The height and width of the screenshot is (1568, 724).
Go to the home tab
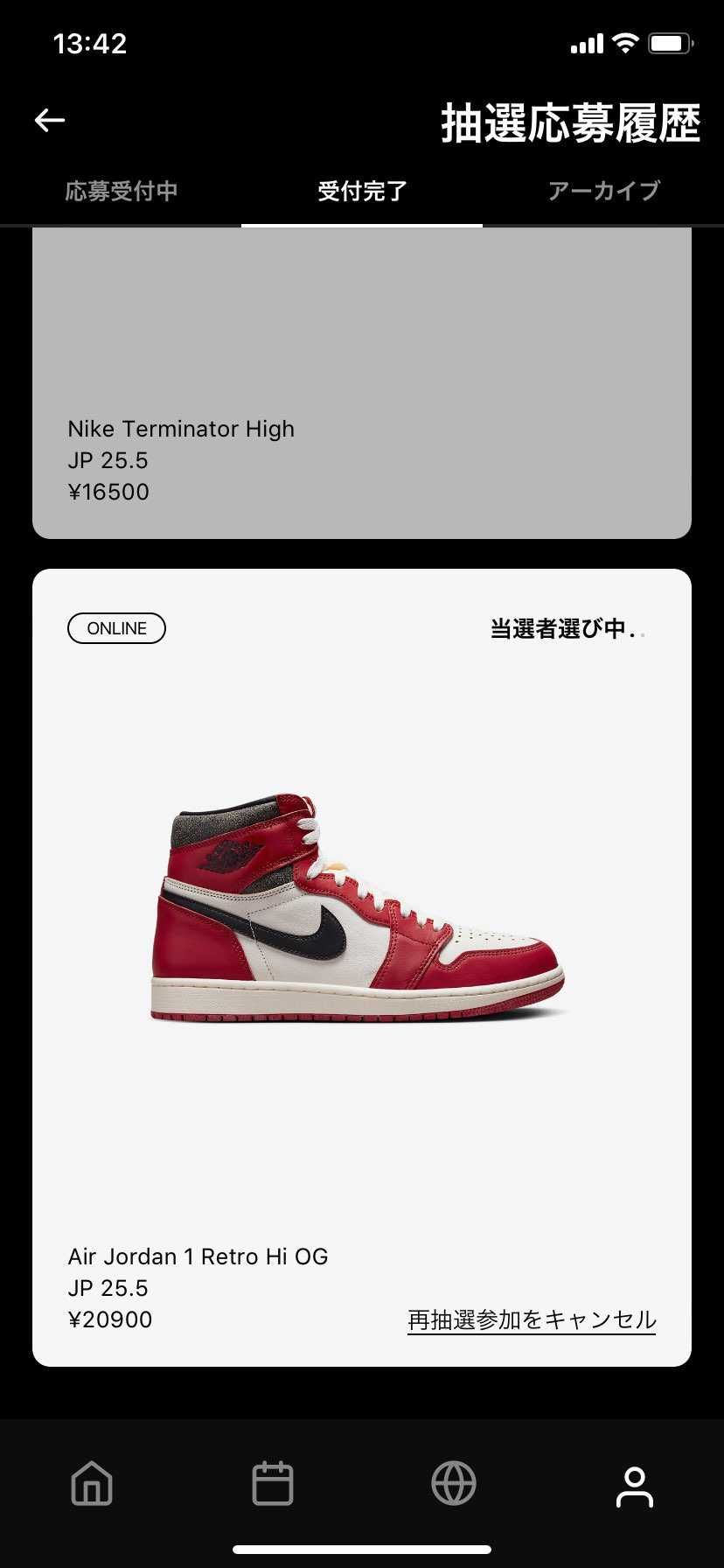click(92, 1484)
